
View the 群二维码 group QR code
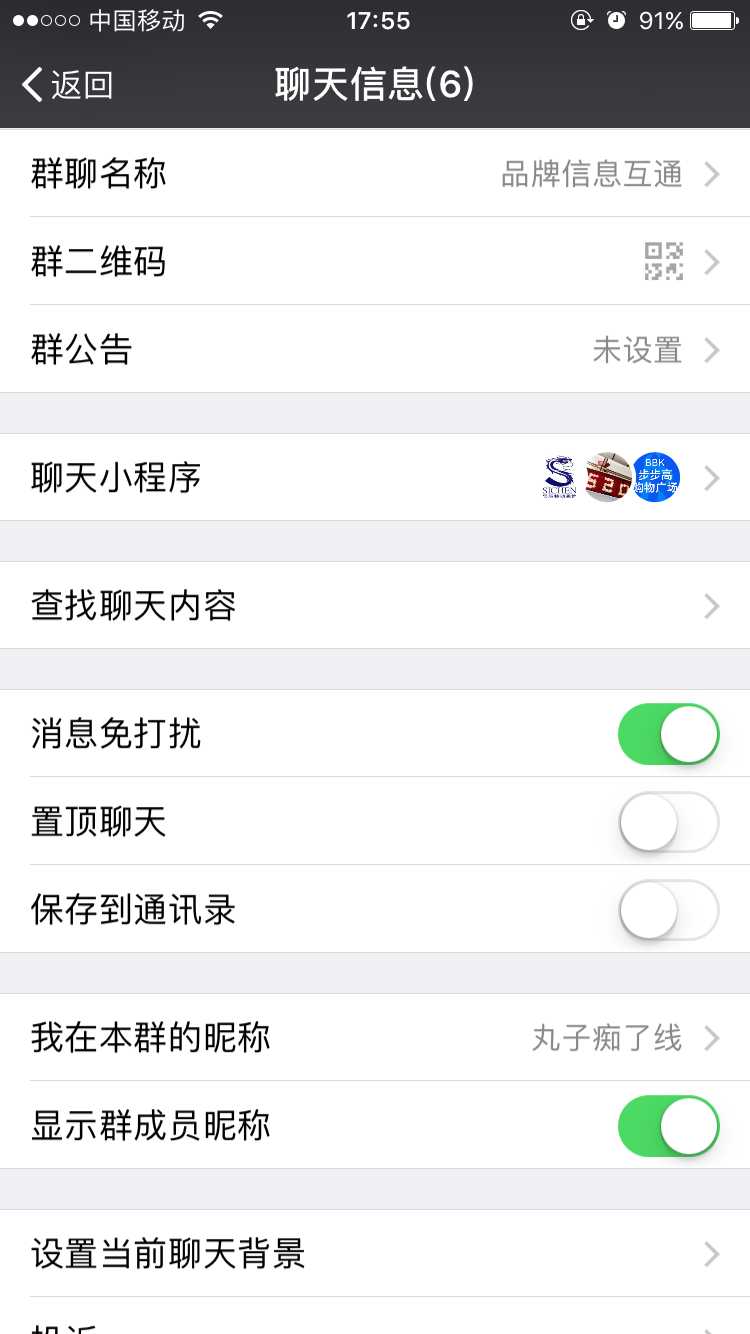tap(375, 262)
